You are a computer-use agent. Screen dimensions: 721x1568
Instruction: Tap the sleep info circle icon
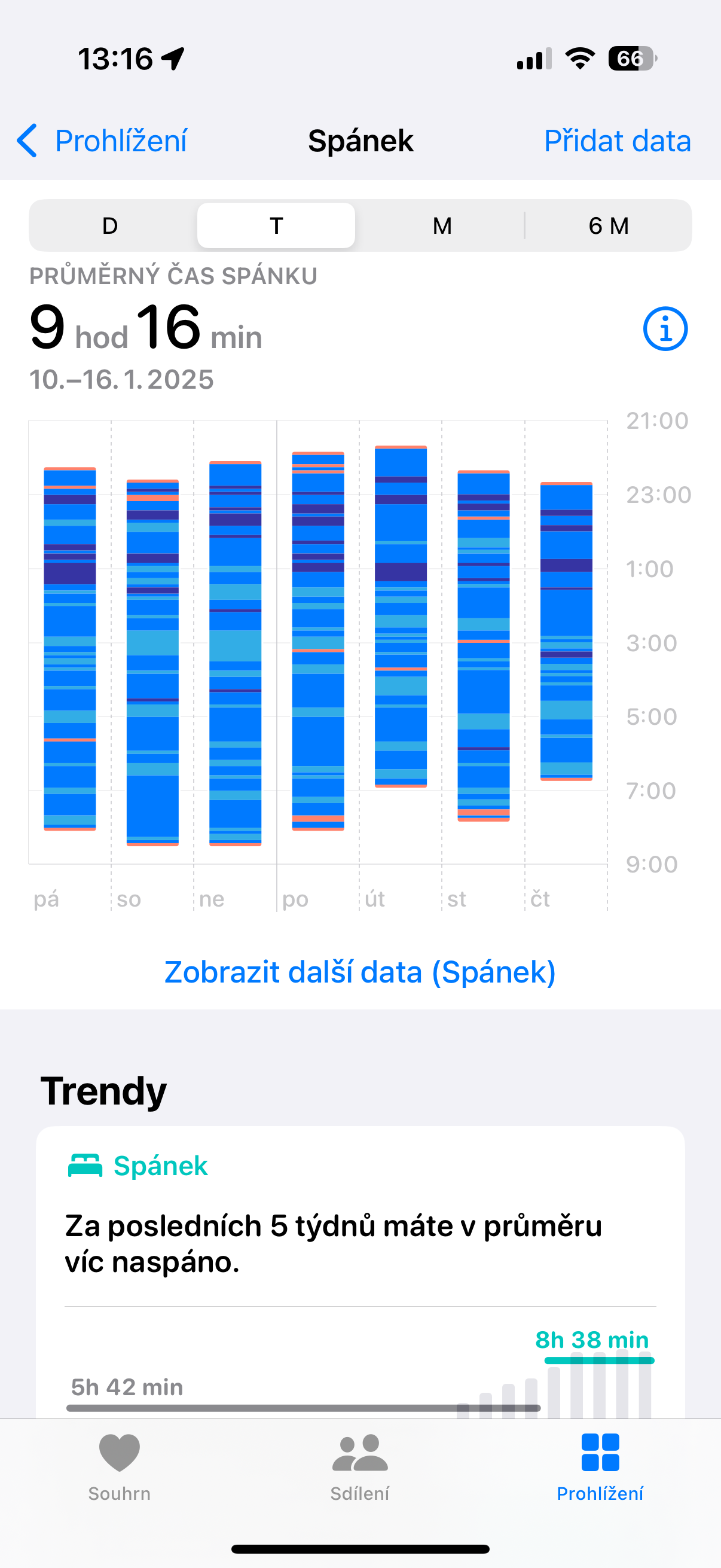tap(665, 330)
